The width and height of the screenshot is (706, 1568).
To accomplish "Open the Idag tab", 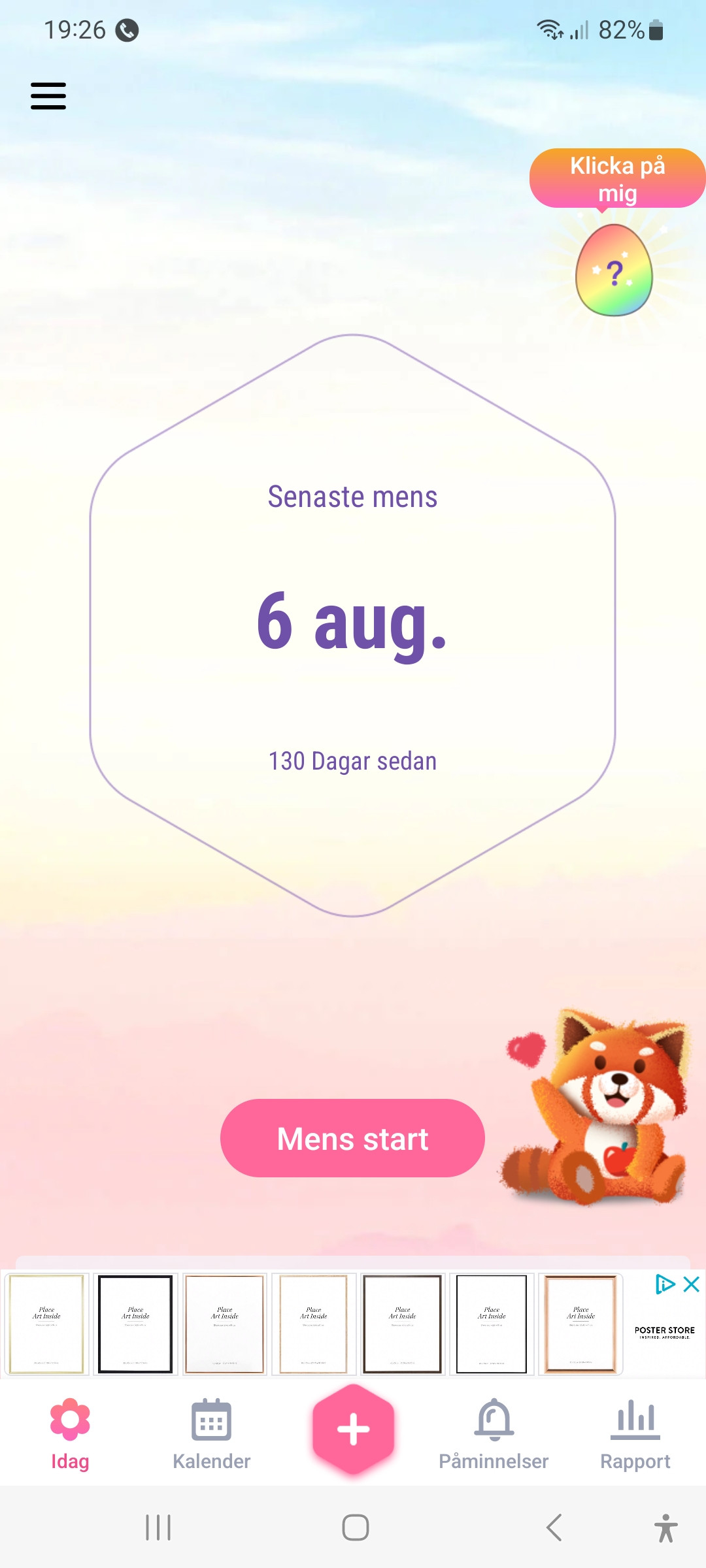I will 70,1433.
